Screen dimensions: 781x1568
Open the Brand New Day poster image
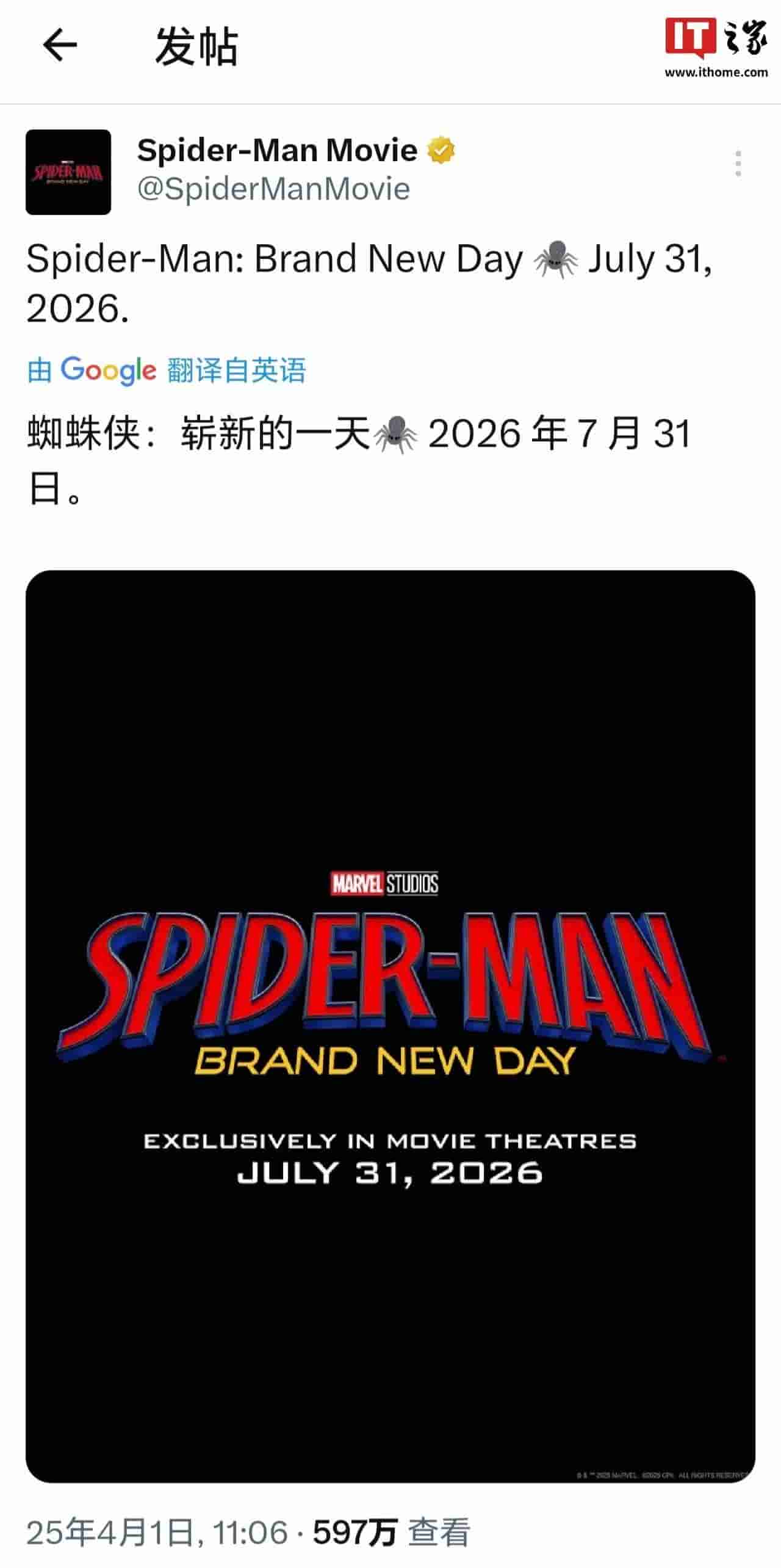[x=390, y=1026]
